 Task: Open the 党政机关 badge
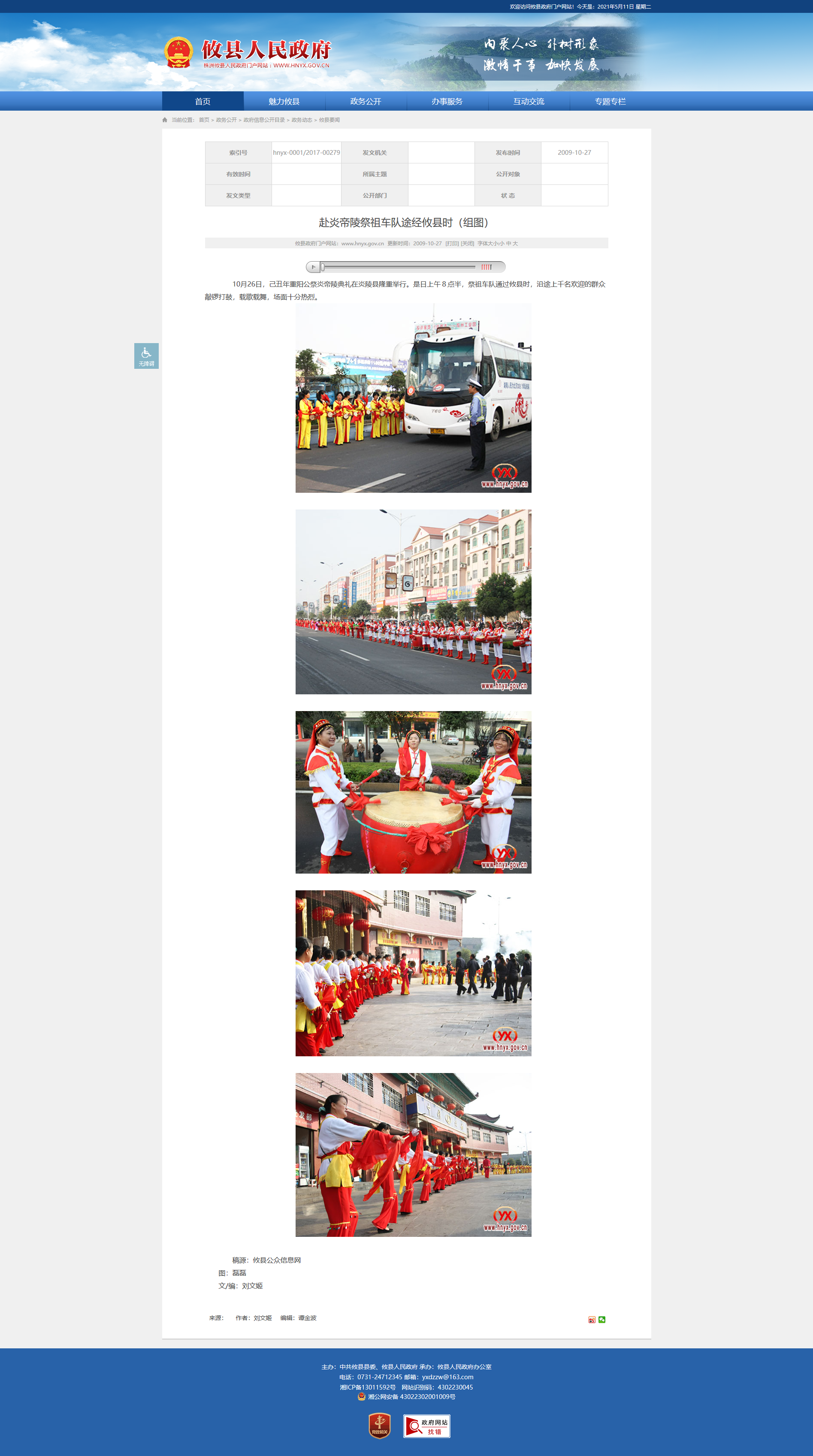[379, 1426]
